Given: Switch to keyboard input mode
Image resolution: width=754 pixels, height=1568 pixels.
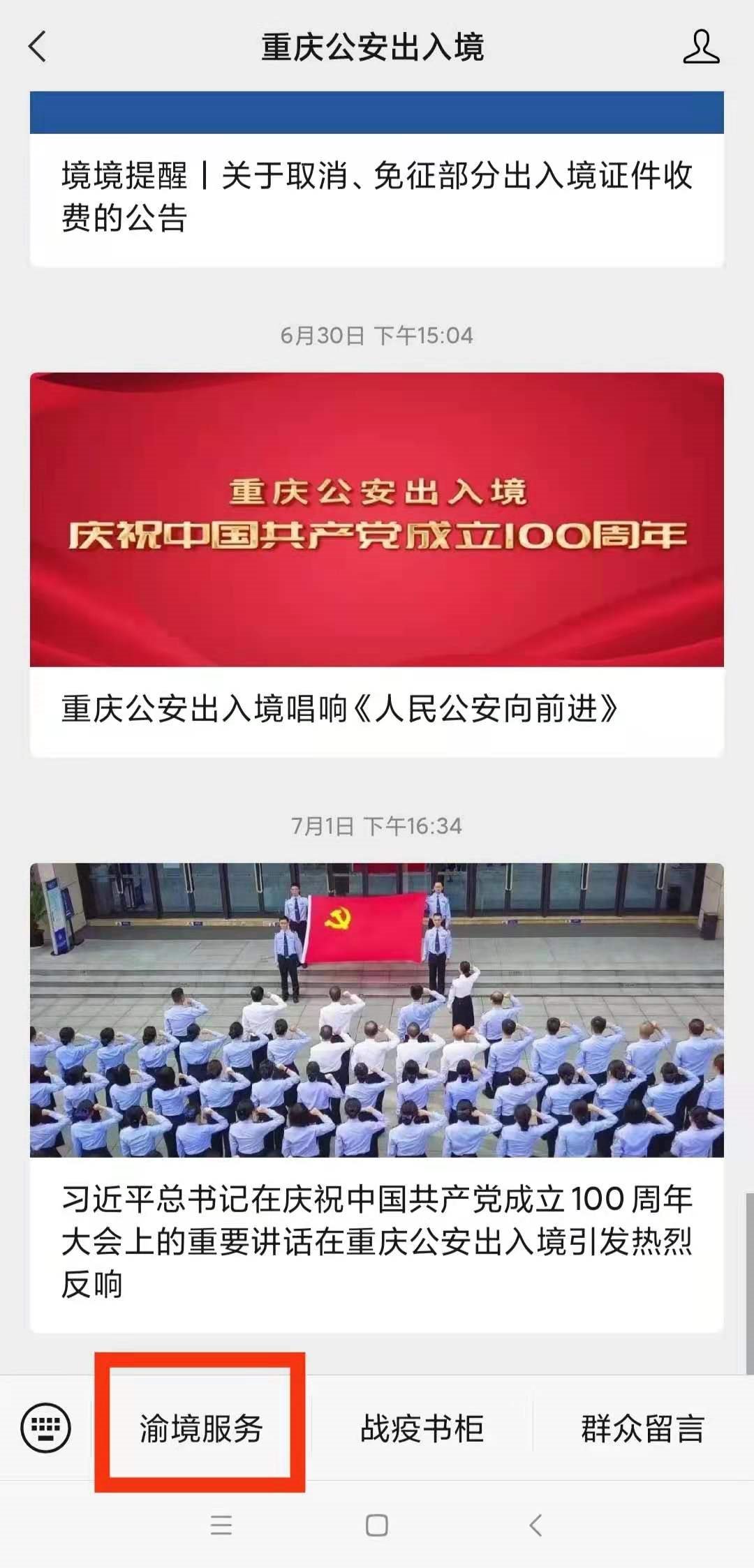Looking at the screenshot, I should coord(46,1428).
